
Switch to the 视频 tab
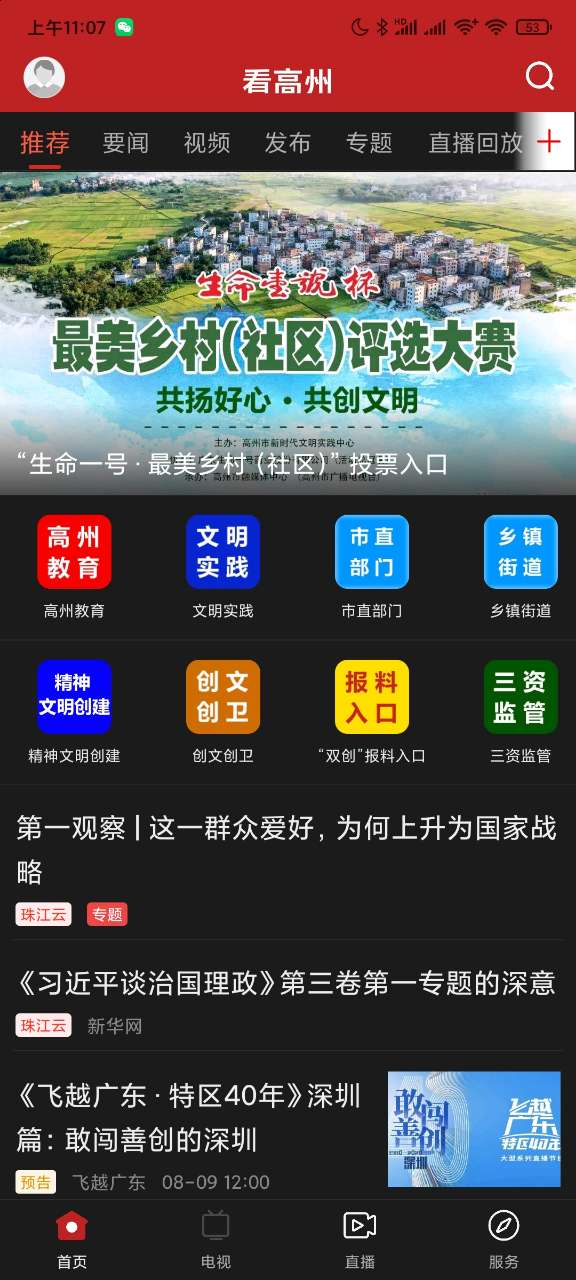(x=207, y=143)
